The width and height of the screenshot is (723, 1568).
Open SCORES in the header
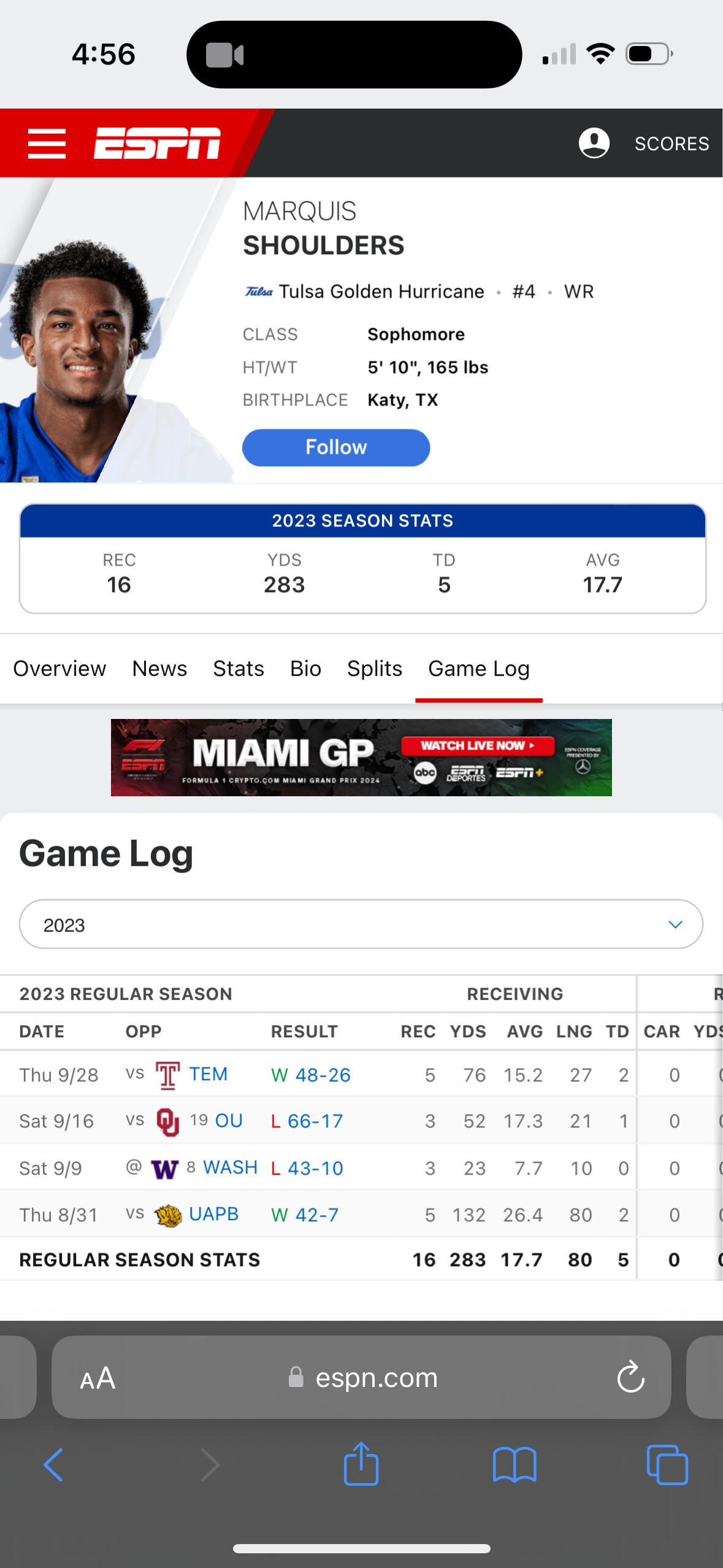point(671,144)
